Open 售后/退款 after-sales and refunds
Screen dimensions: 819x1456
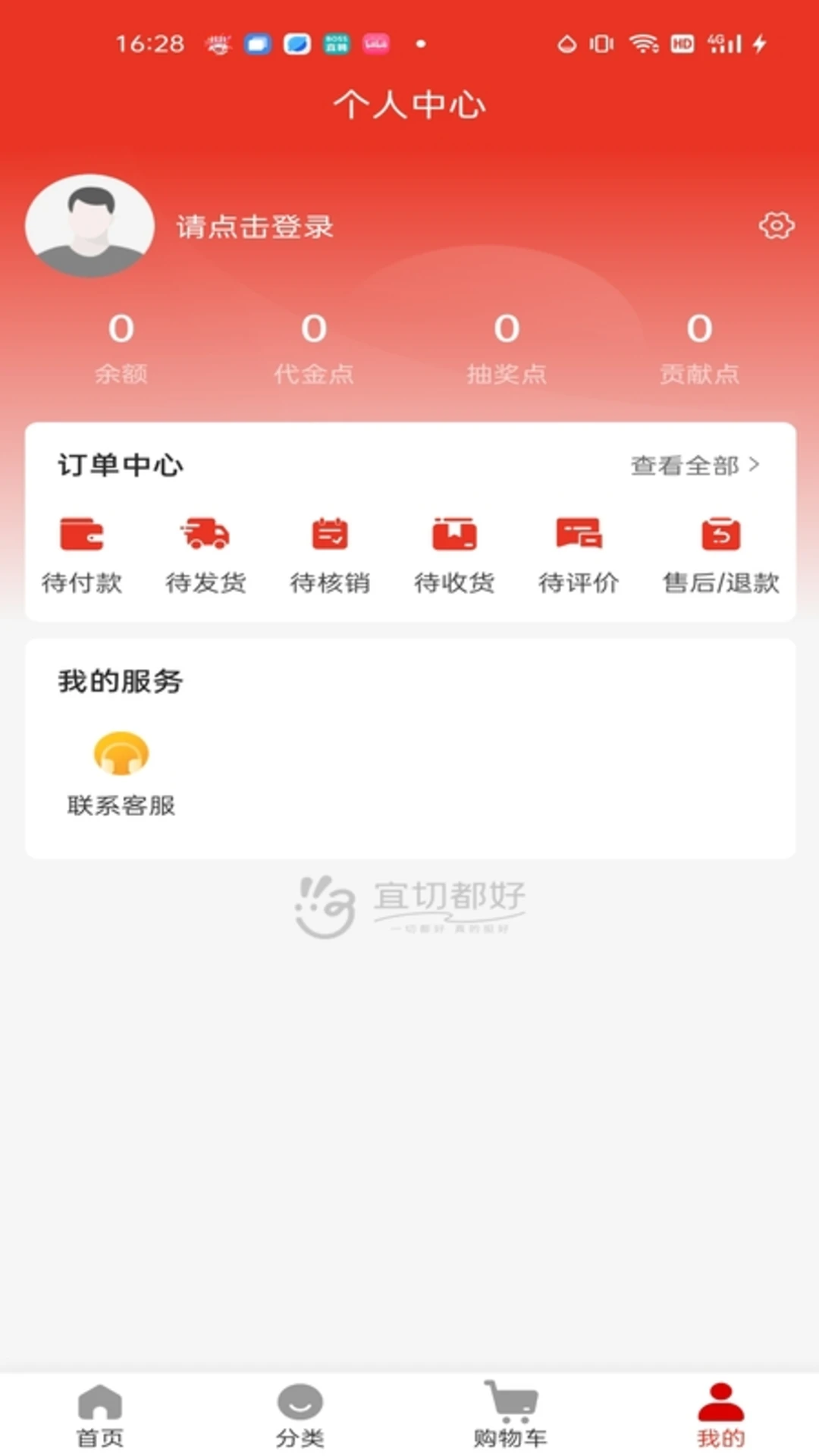tap(720, 554)
